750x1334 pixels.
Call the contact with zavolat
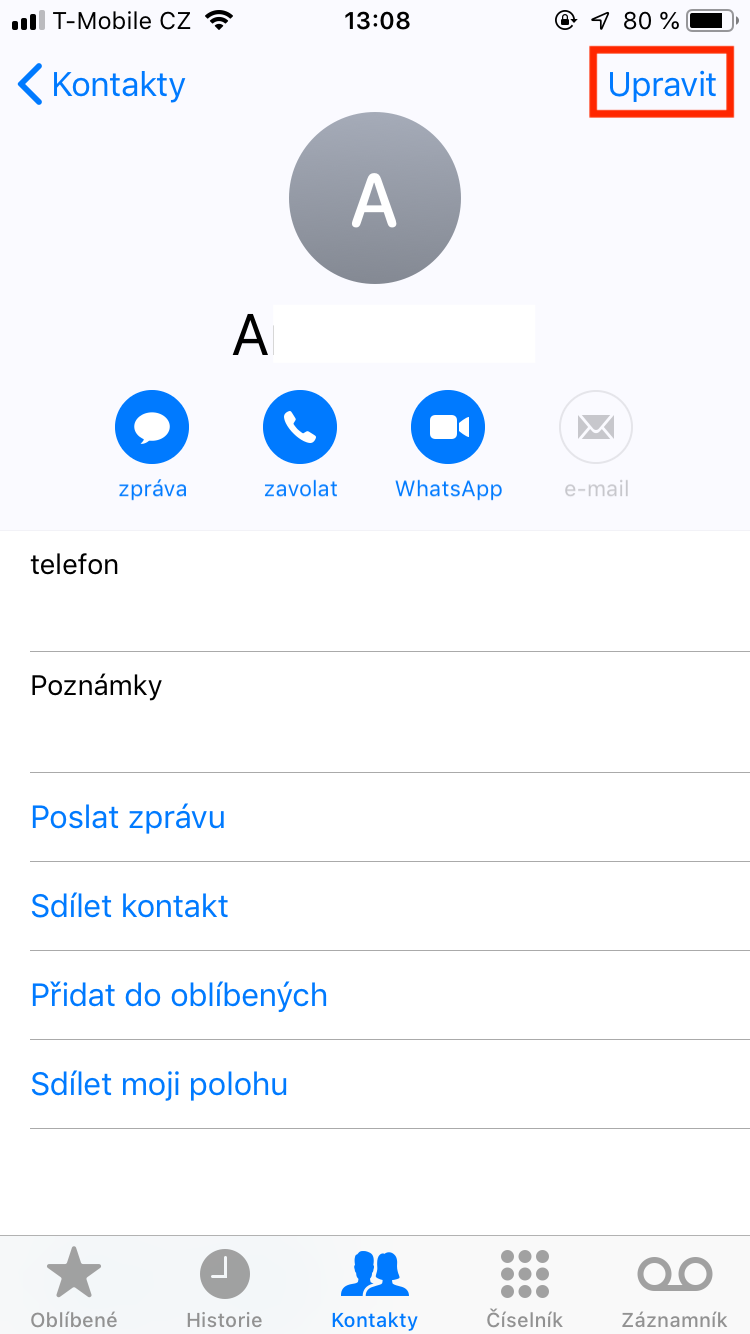tap(300, 429)
